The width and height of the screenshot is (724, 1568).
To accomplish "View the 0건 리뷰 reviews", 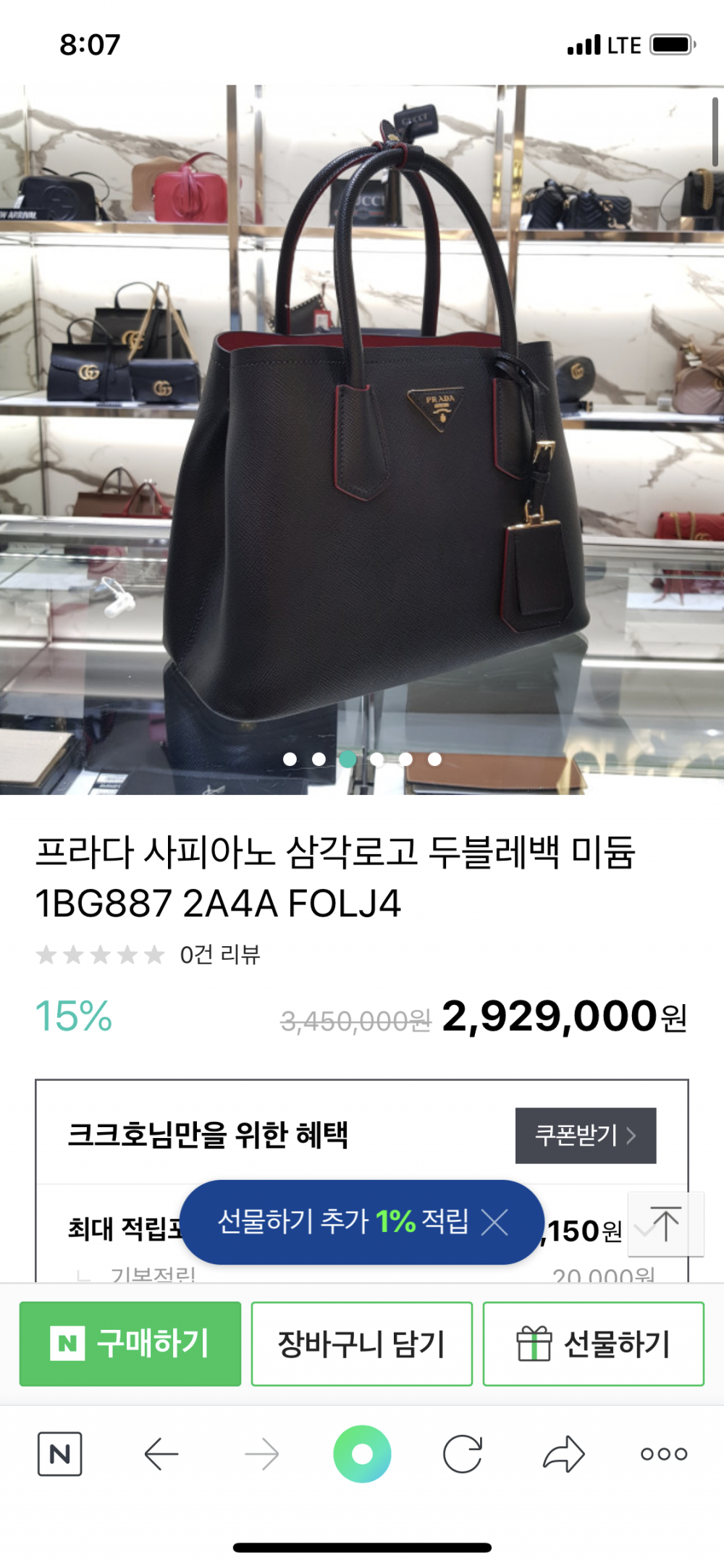I will point(220,955).
